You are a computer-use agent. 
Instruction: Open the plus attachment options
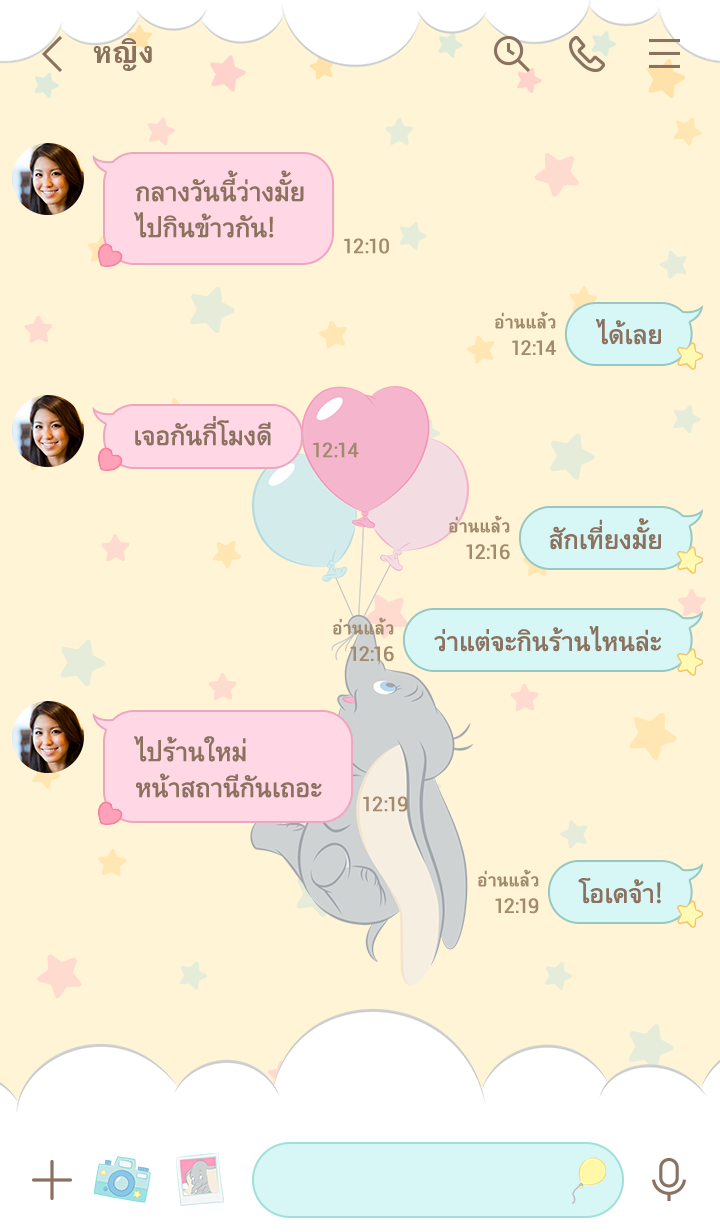(52, 1180)
